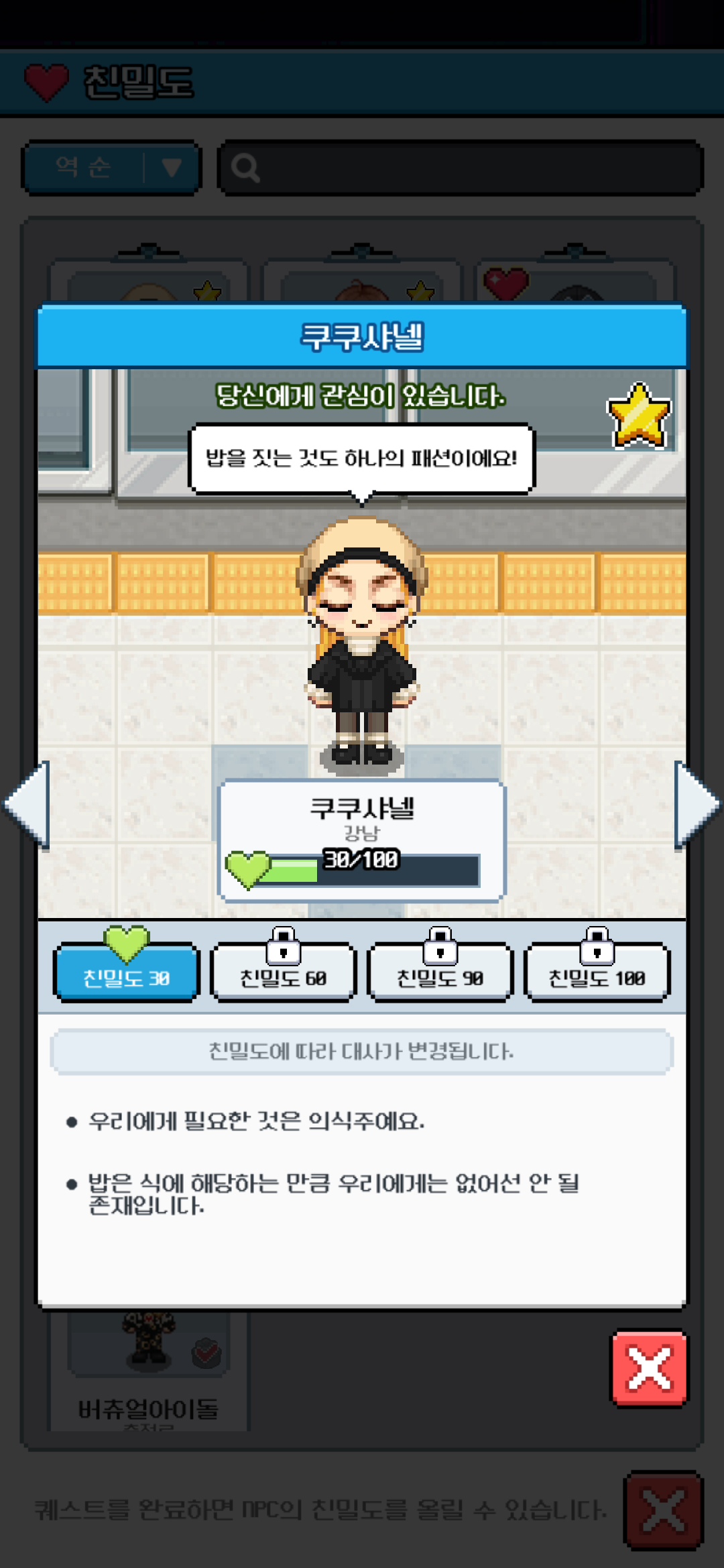Close the 쿠쿠샤넬 popup with the red X

coord(649,1368)
